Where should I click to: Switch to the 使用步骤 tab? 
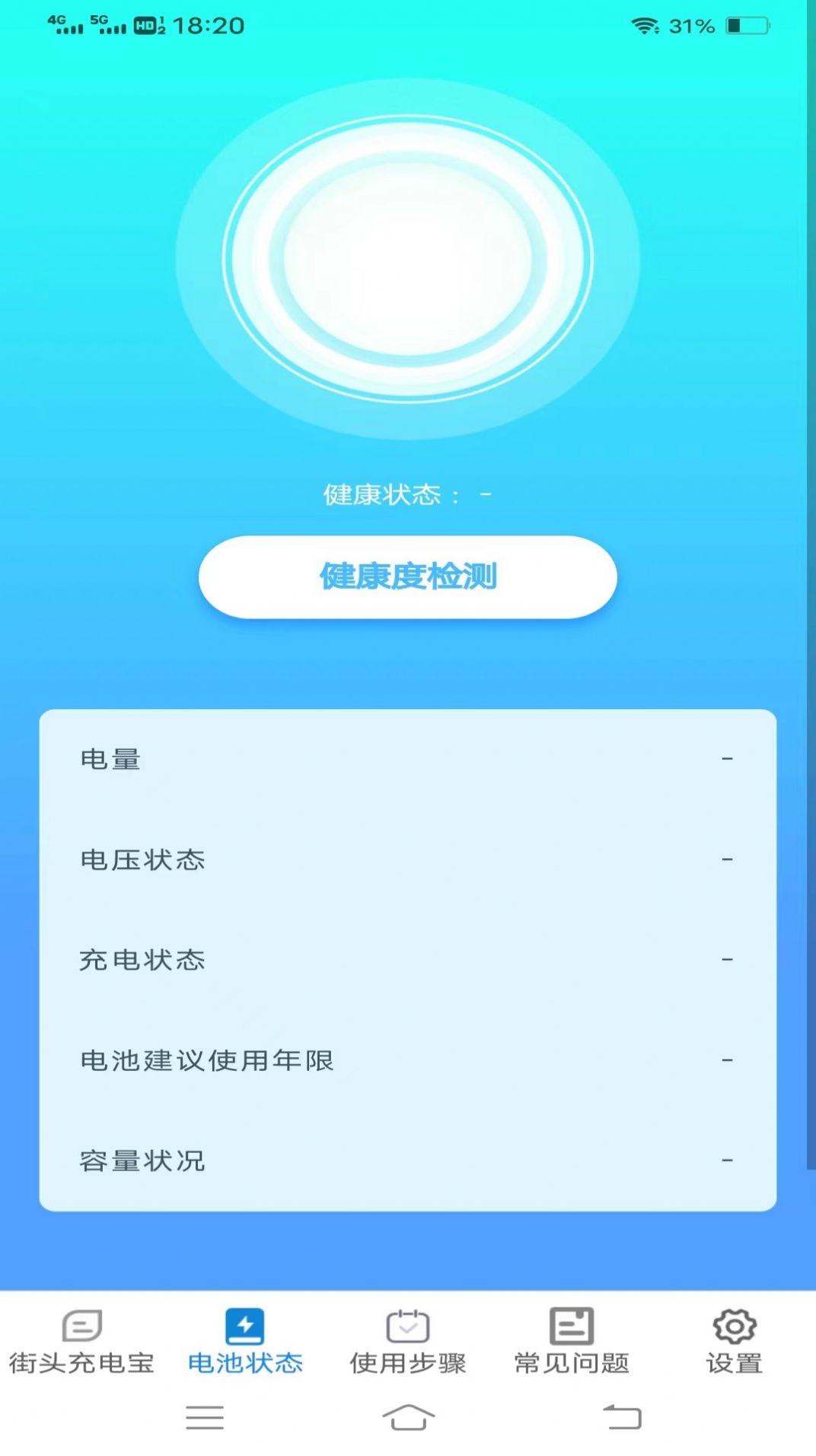tap(407, 1359)
